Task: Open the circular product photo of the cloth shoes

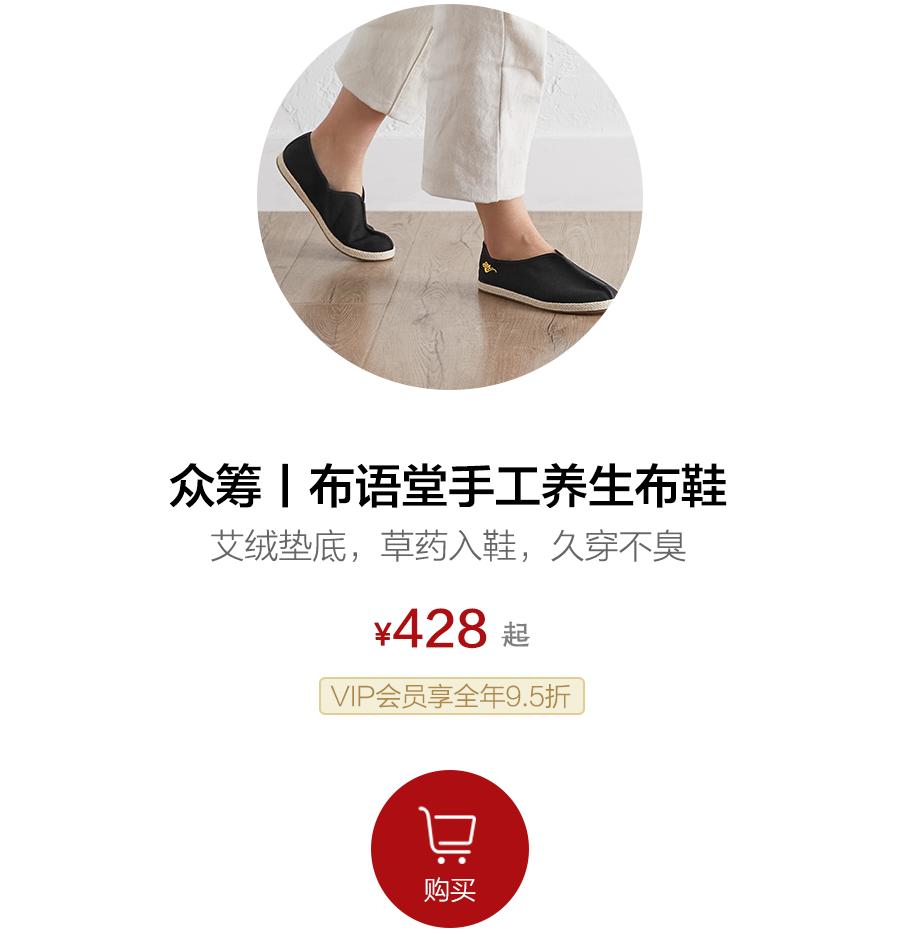Action: coord(450,210)
